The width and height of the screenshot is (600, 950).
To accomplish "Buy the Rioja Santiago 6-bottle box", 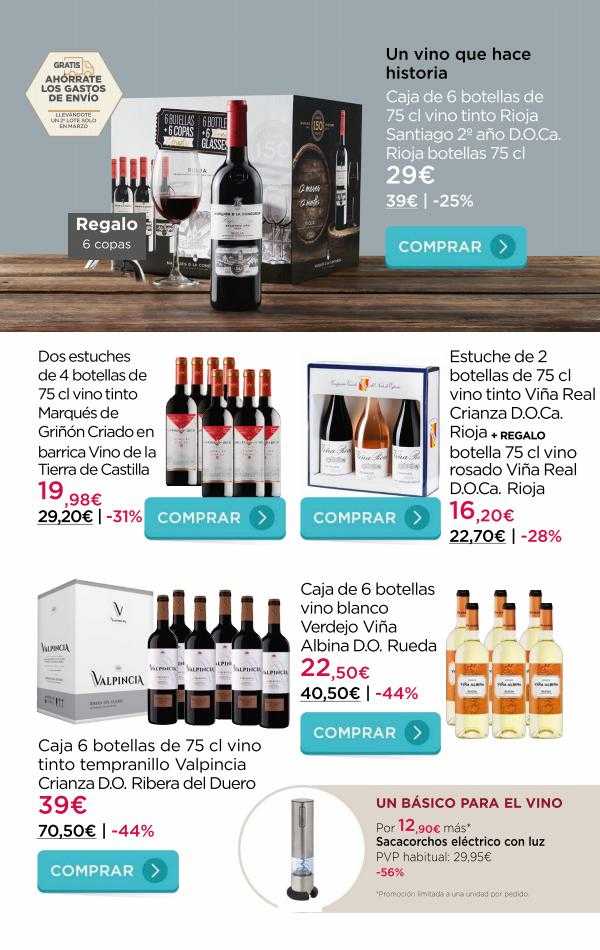I will pyautogui.click(x=455, y=246).
